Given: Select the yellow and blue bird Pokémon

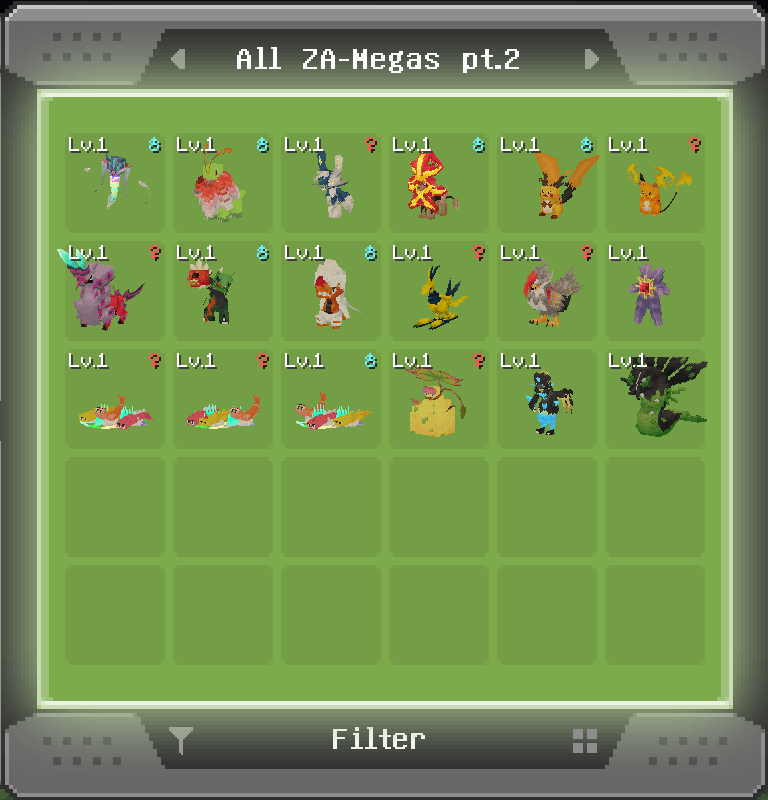Looking at the screenshot, I should click(x=438, y=290).
